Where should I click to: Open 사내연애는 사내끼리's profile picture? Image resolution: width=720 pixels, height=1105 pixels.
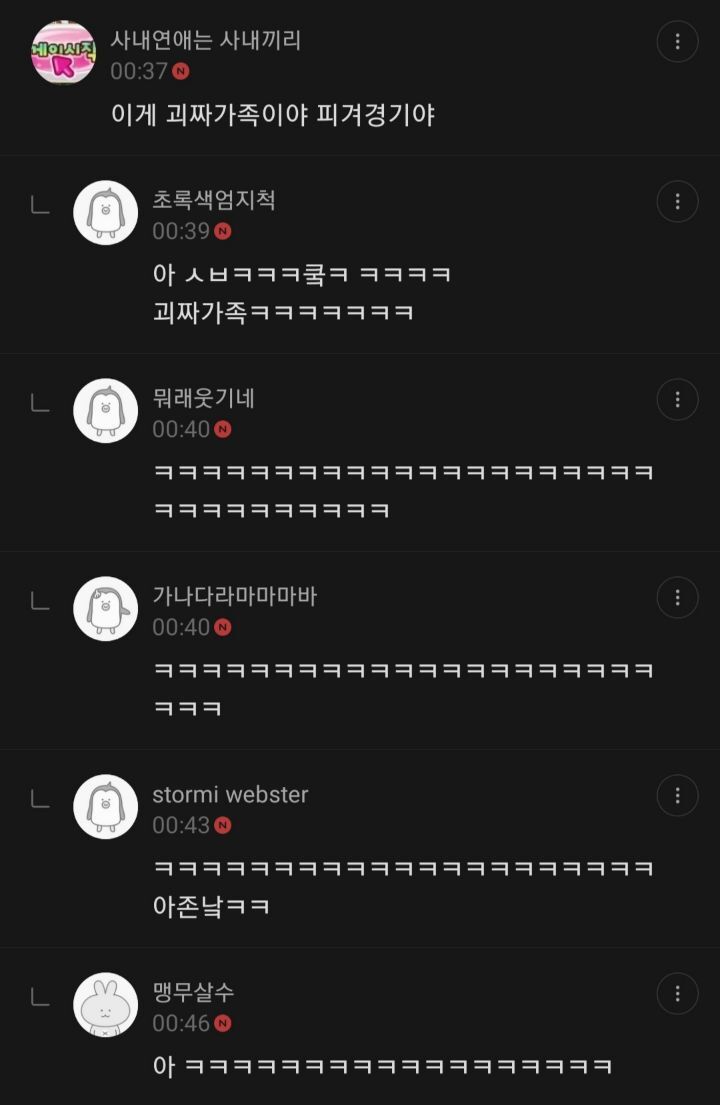64,53
